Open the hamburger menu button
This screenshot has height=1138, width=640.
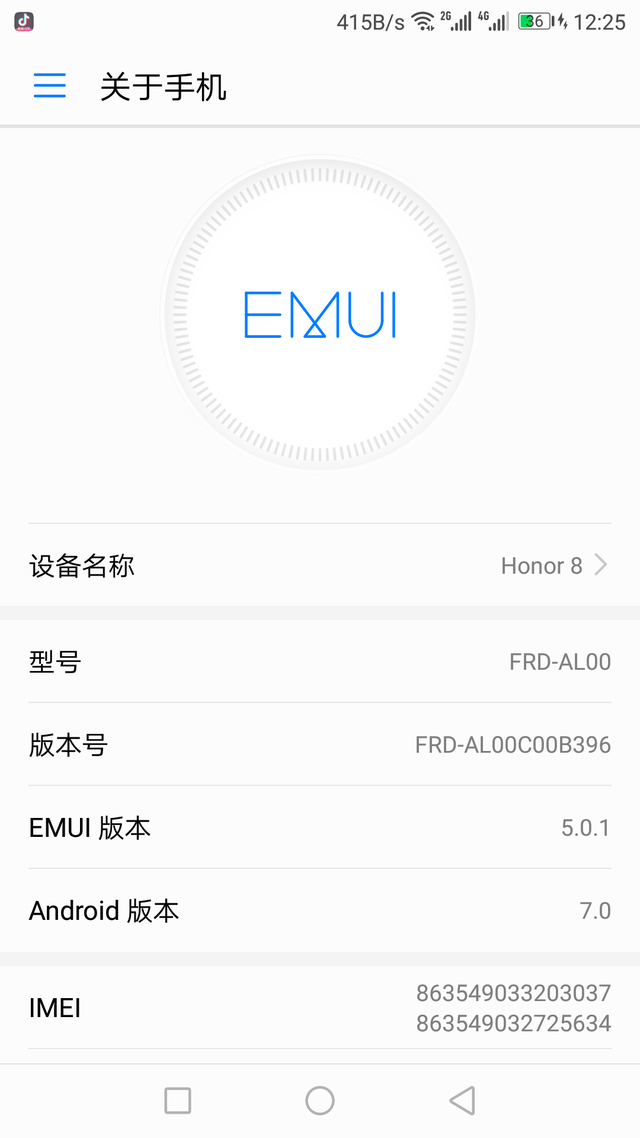click(x=50, y=86)
